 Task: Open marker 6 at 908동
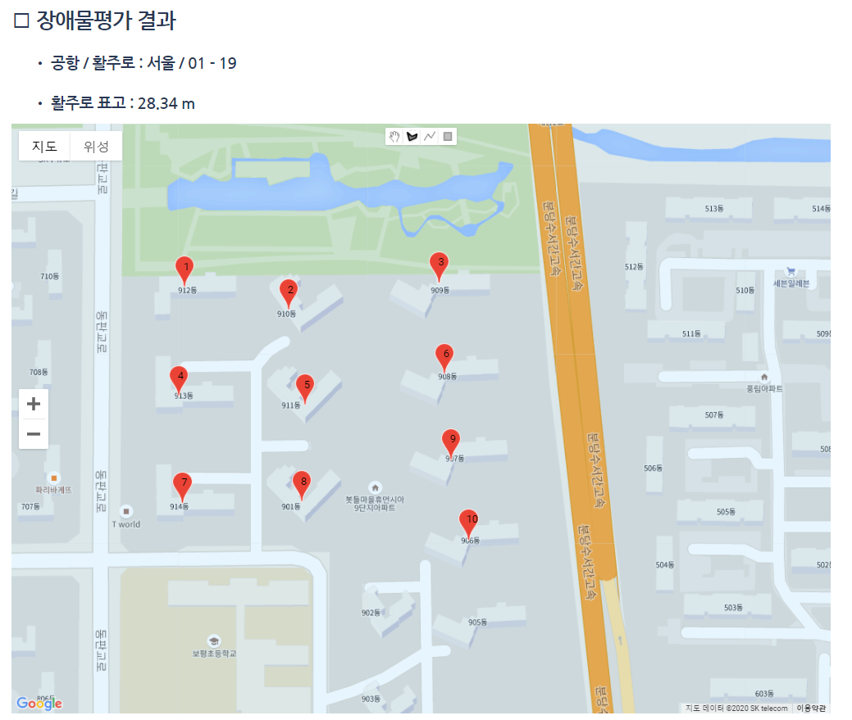tap(445, 356)
